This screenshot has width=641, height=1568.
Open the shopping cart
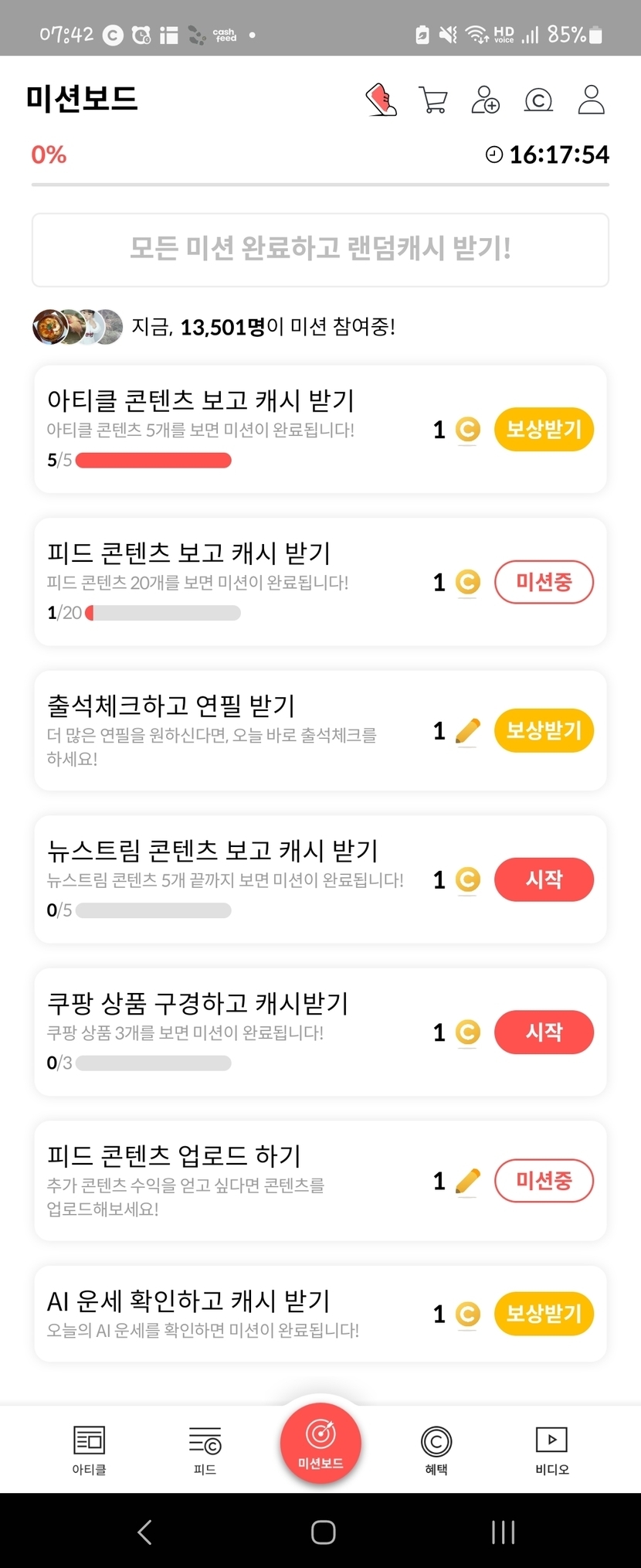coord(432,100)
